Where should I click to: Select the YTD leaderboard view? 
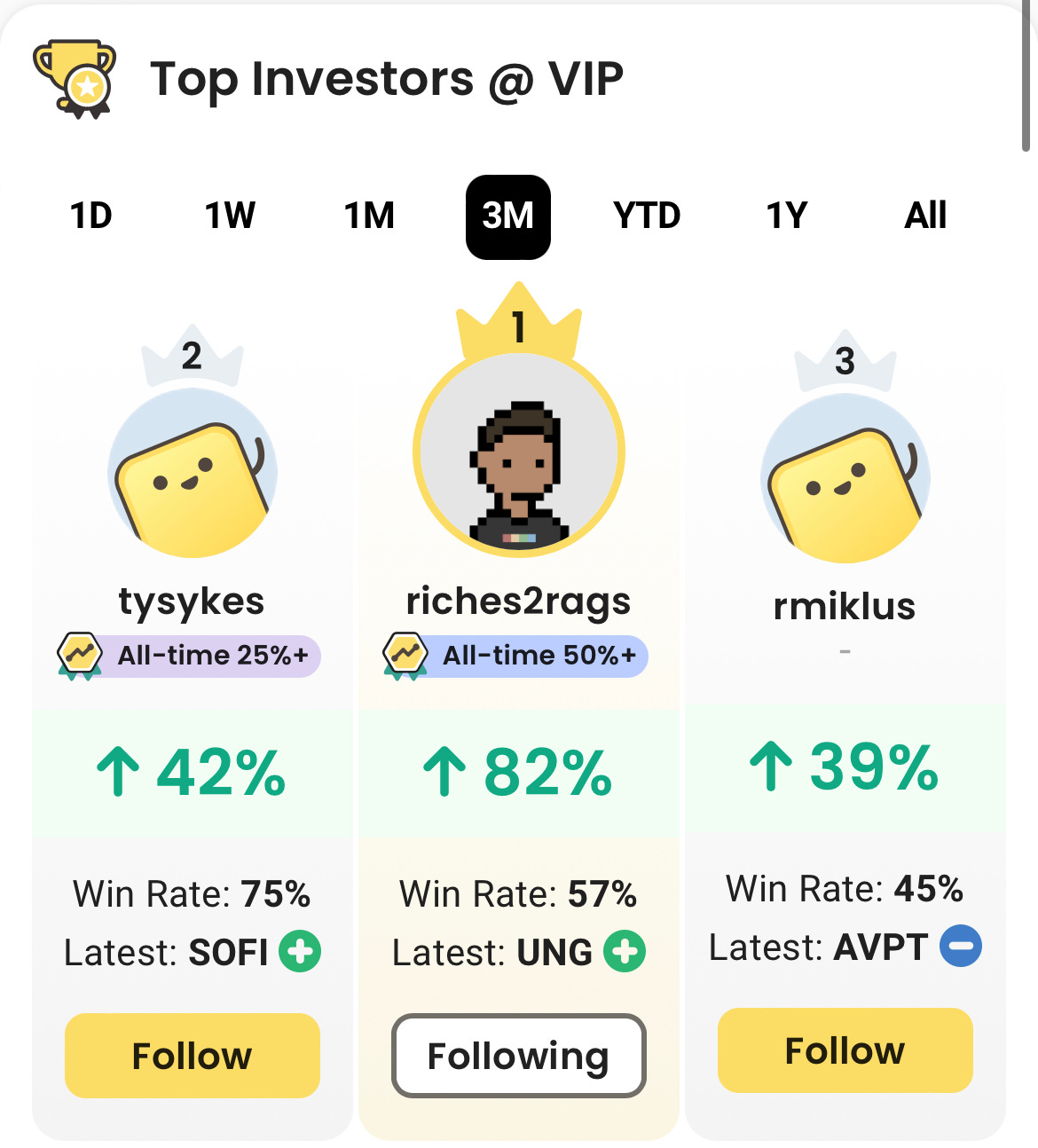(x=649, y=216)
